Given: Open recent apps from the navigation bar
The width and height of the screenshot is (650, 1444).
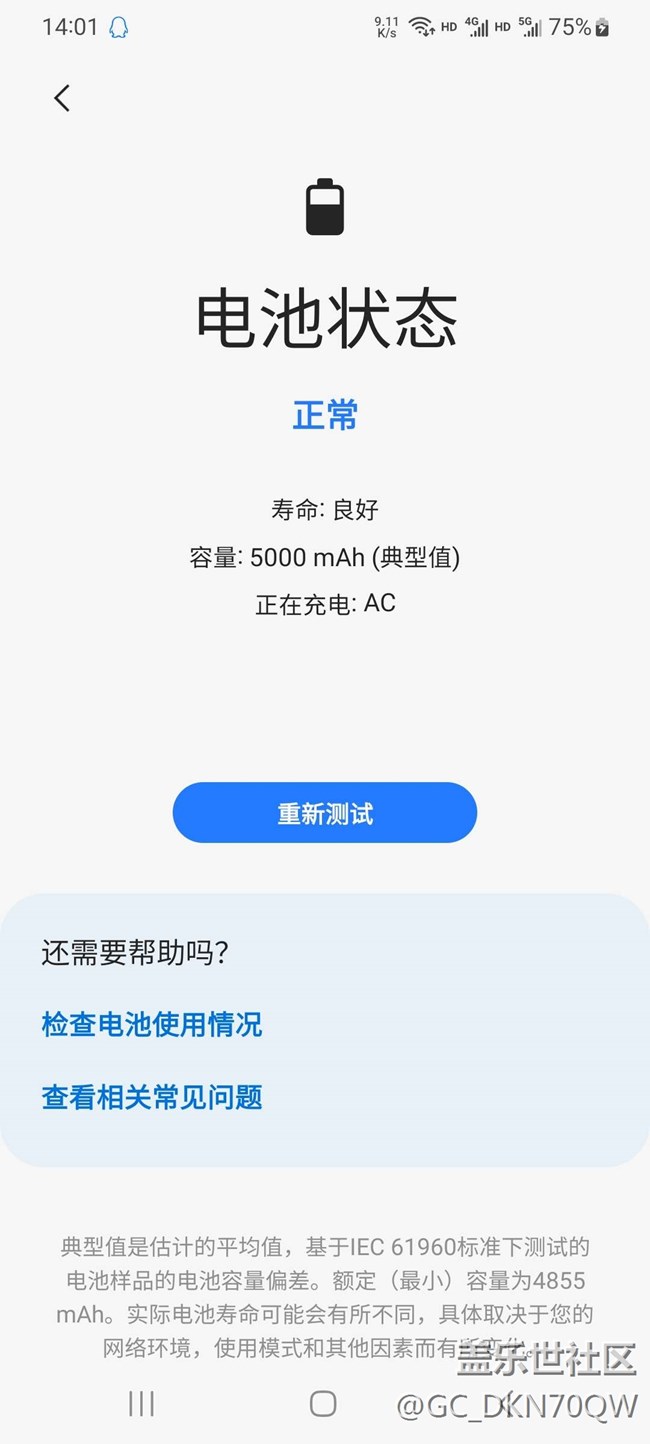Looking at the screenshot, I should (142, 1404).
